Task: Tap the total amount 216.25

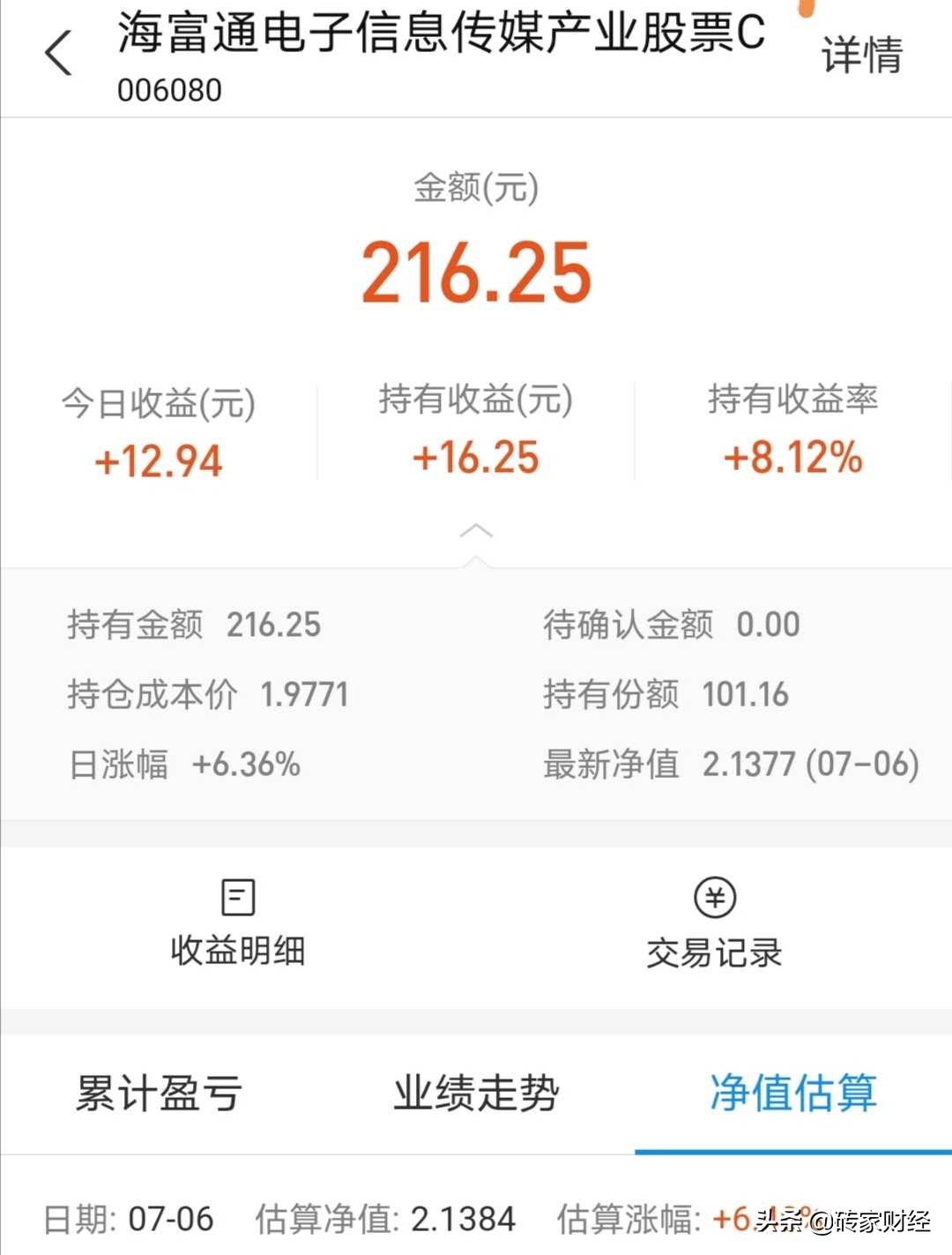Action: click(476, 273)
